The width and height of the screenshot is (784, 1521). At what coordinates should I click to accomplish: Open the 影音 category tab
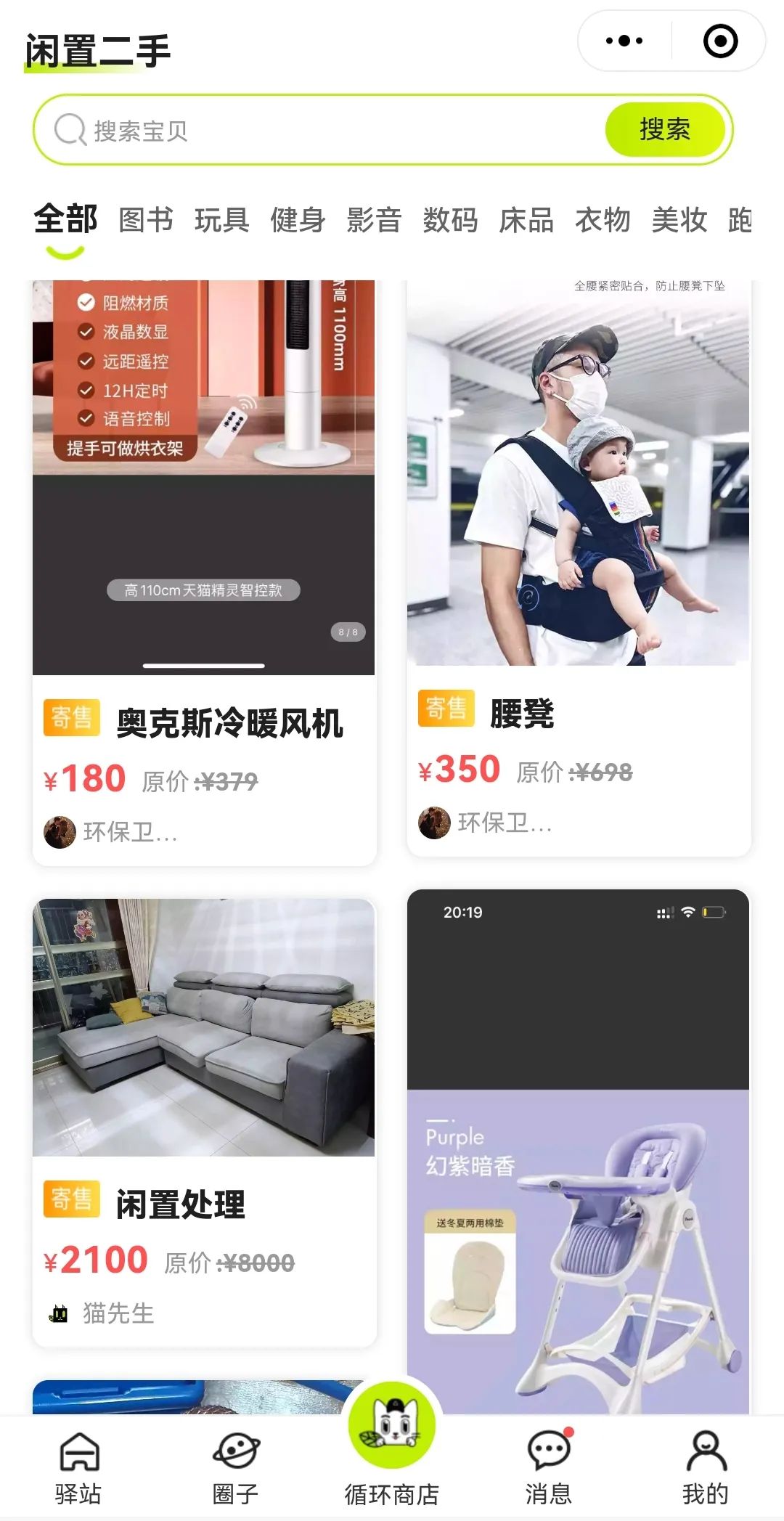[x=374, y=220]
